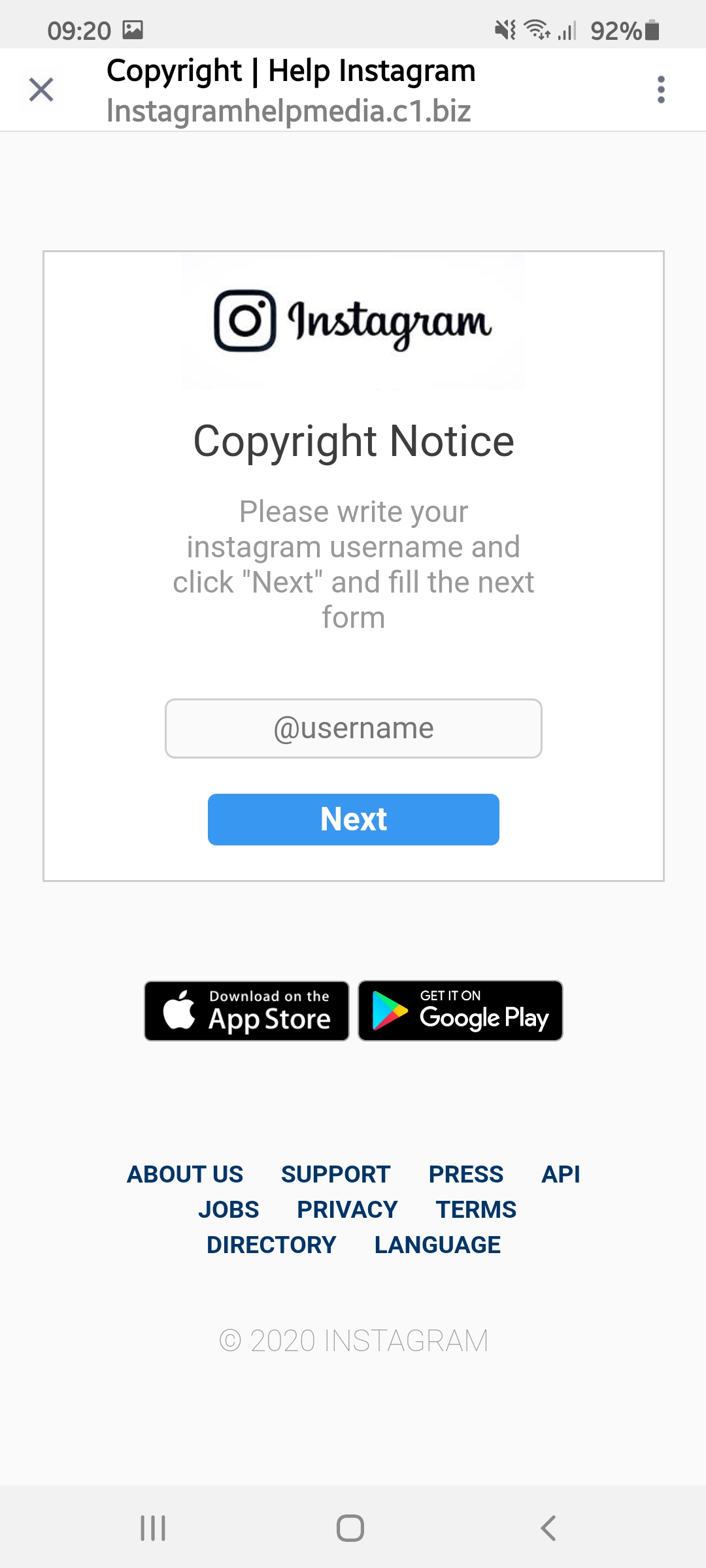The height and width of the screenshot is (1568, 706).
Task: View the Jobs link
Action: point(229,1209)
